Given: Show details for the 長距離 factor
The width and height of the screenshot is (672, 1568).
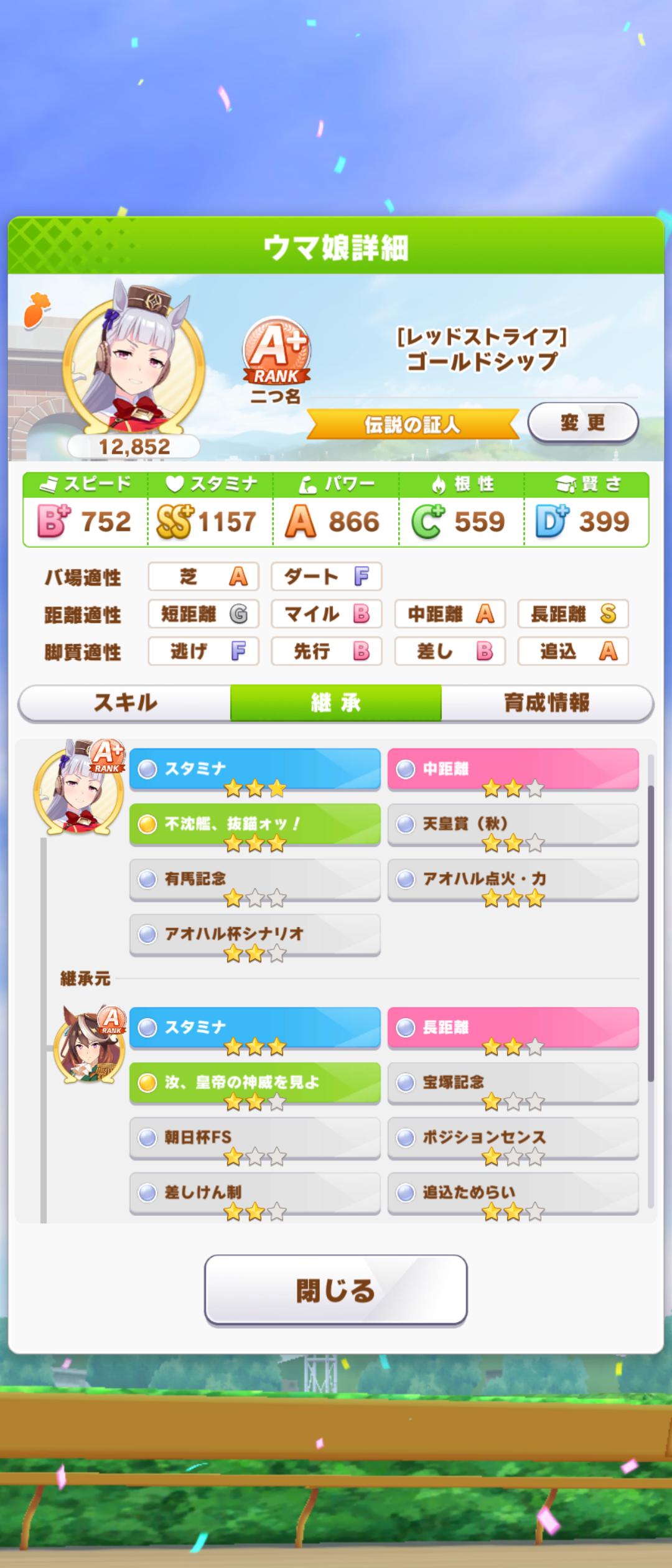Looking at the screenshot, I should [x=513, y=1028].
